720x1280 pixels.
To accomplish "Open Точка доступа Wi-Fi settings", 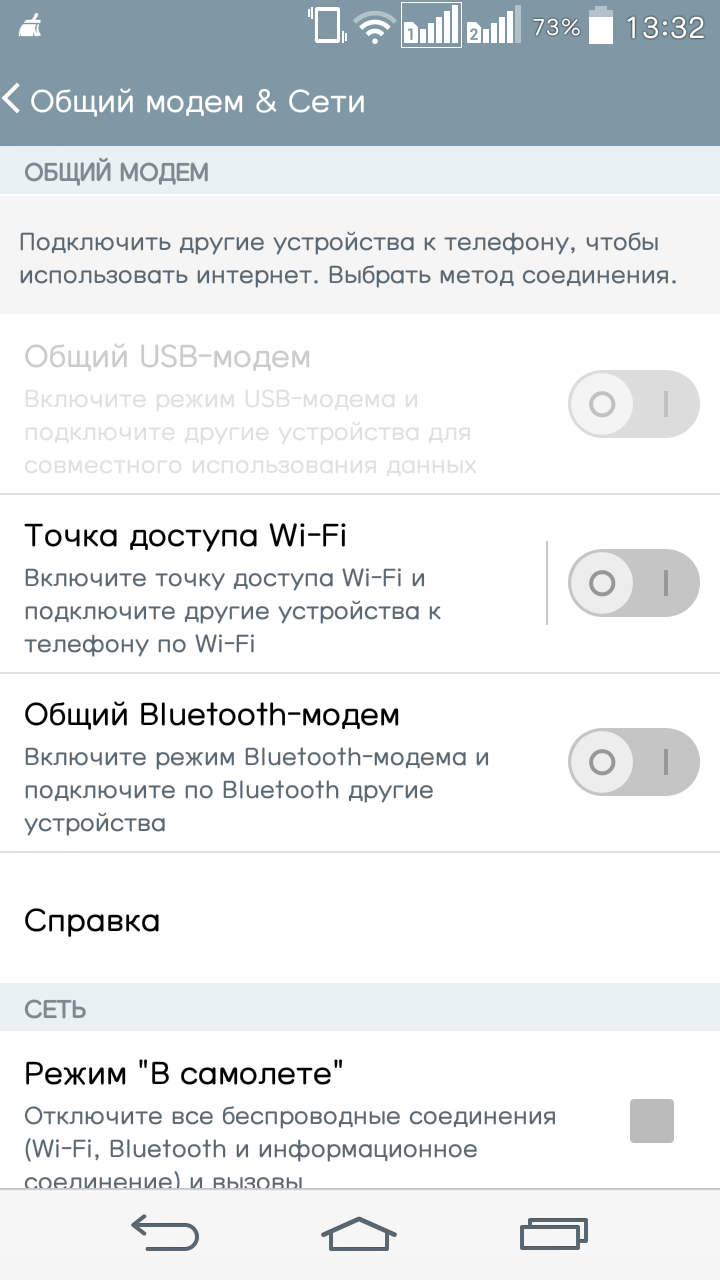I will (x=273, y=583).
